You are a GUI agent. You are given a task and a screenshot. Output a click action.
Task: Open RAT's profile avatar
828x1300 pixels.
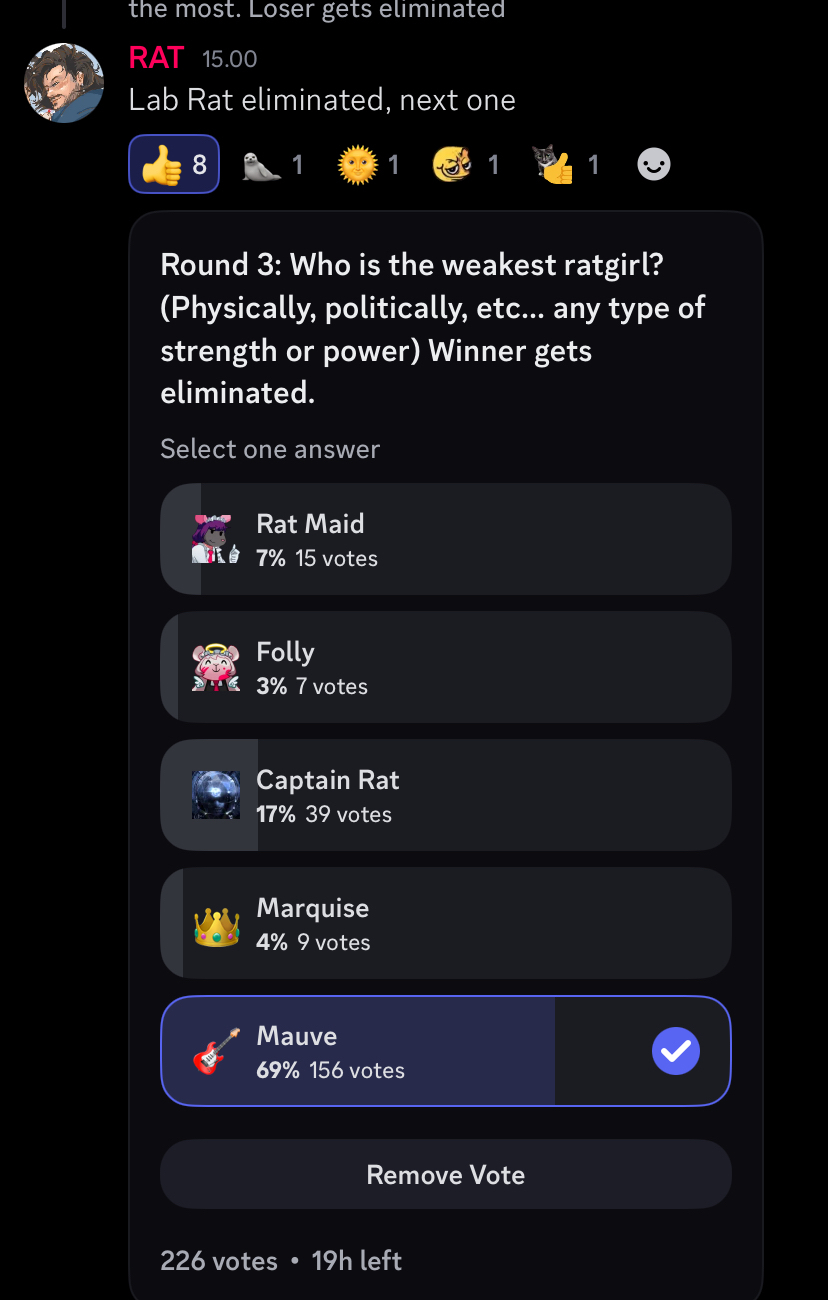coord(64,83)
